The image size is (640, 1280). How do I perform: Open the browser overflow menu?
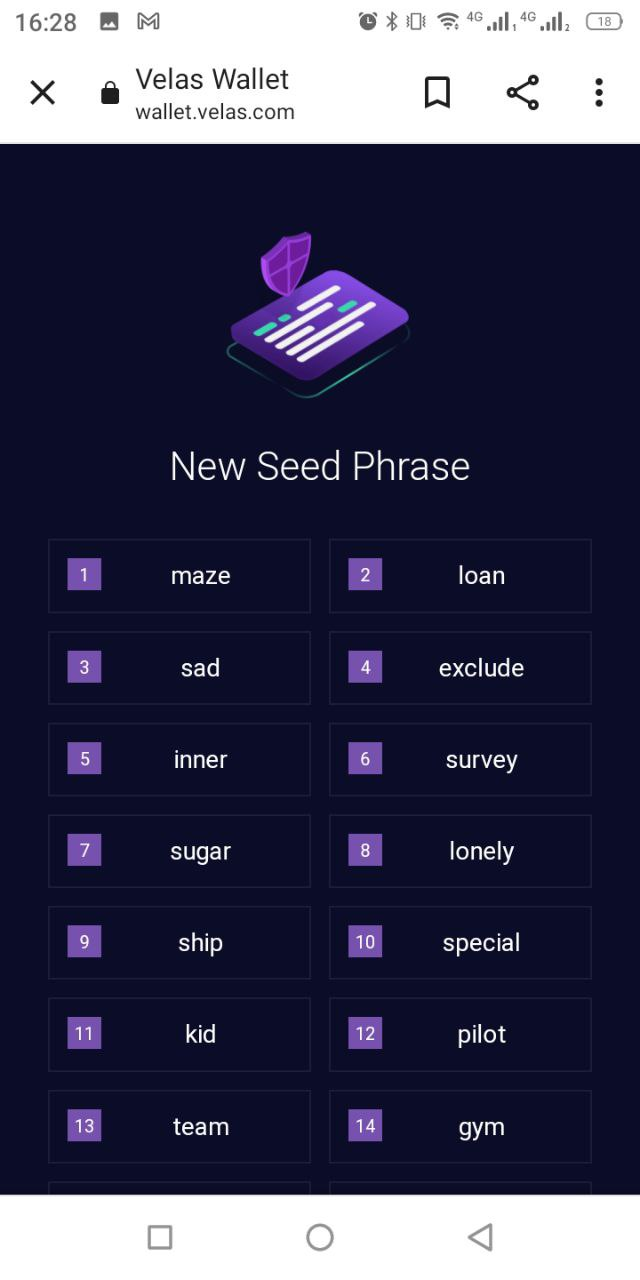tap(598, 93)
